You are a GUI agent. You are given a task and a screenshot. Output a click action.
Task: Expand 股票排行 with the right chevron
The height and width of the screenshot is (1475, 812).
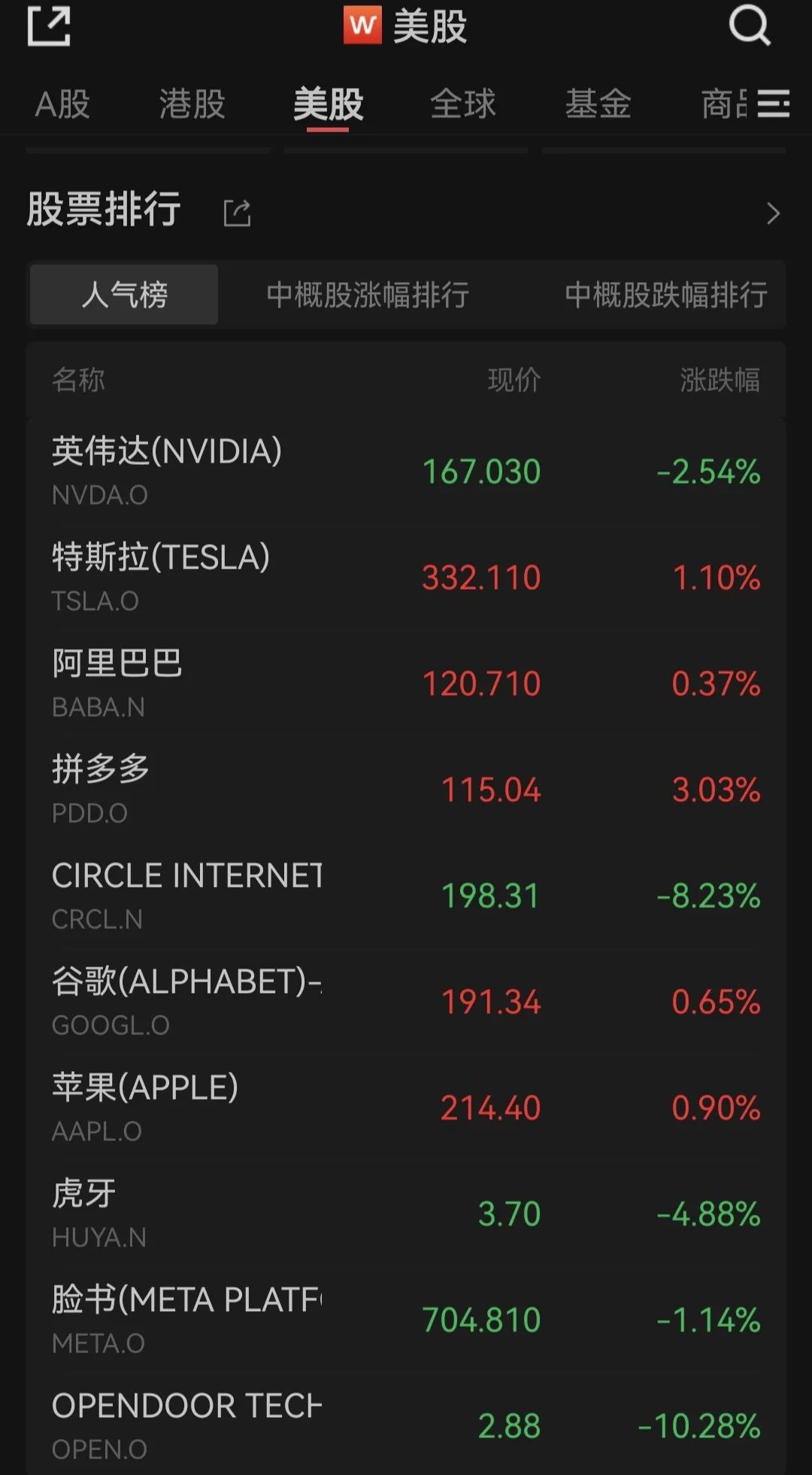click(x=773, y=214)
